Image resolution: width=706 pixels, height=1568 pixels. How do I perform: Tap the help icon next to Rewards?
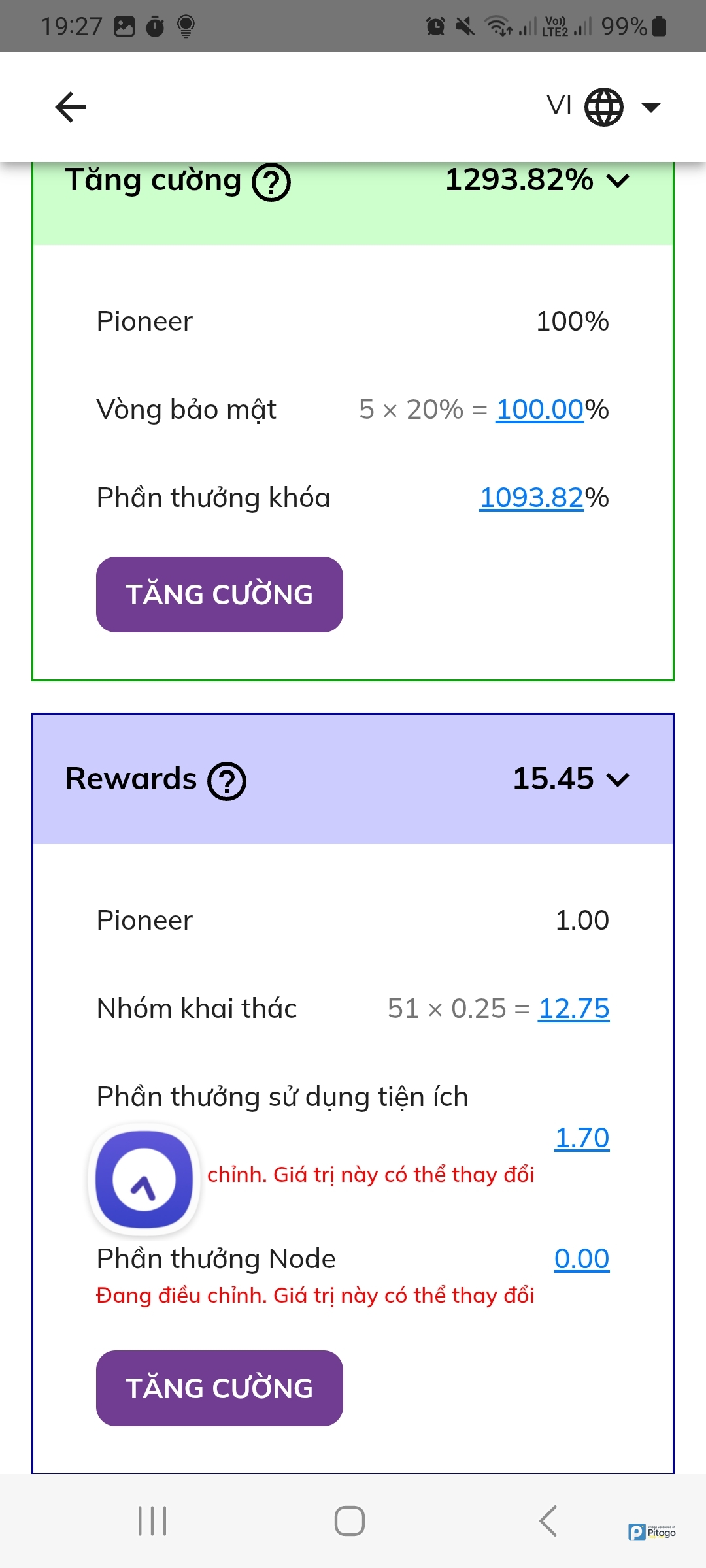[x=227, y=781]
